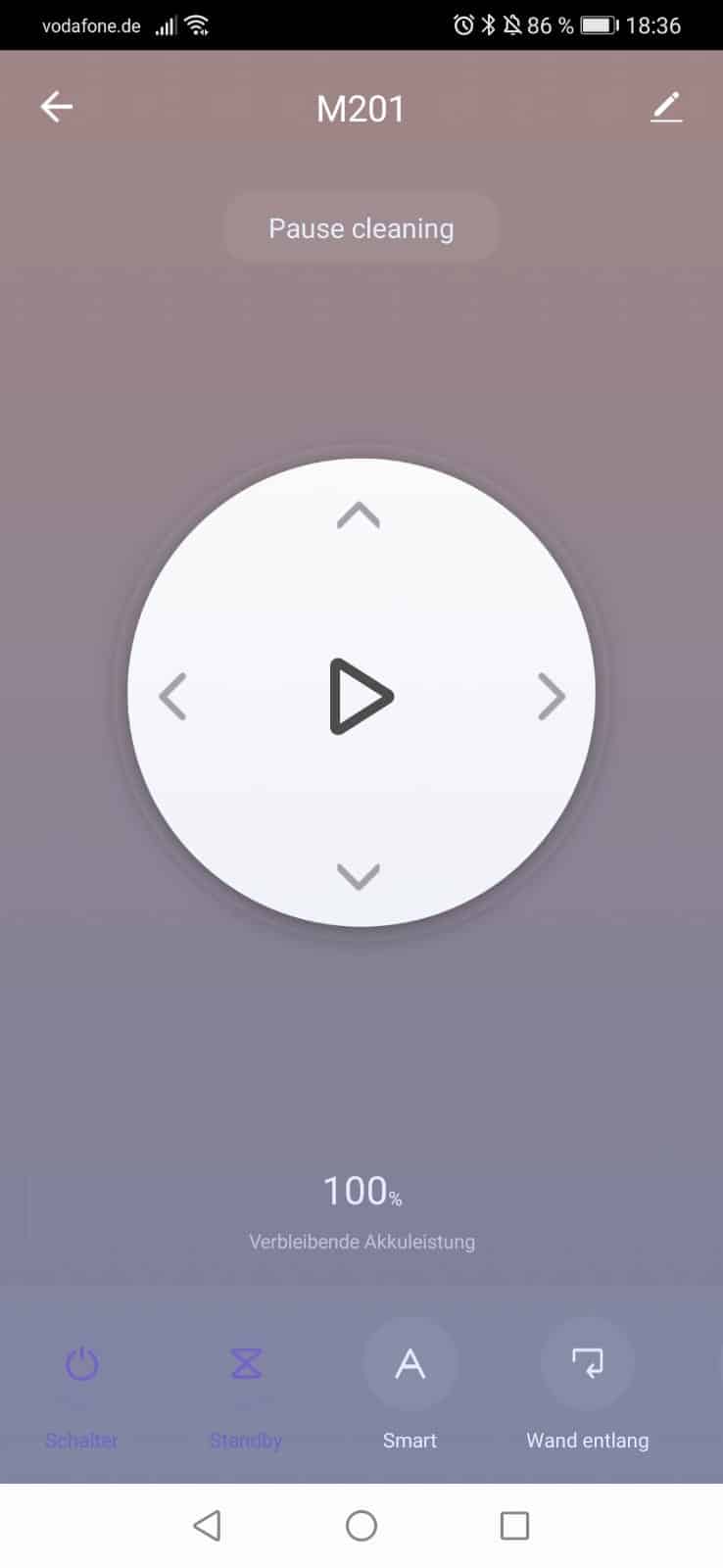Steer the robot left with left arrow
The width and height of the screenshot is (723, 1568).
pyautogui.click(x=173, y=697)
